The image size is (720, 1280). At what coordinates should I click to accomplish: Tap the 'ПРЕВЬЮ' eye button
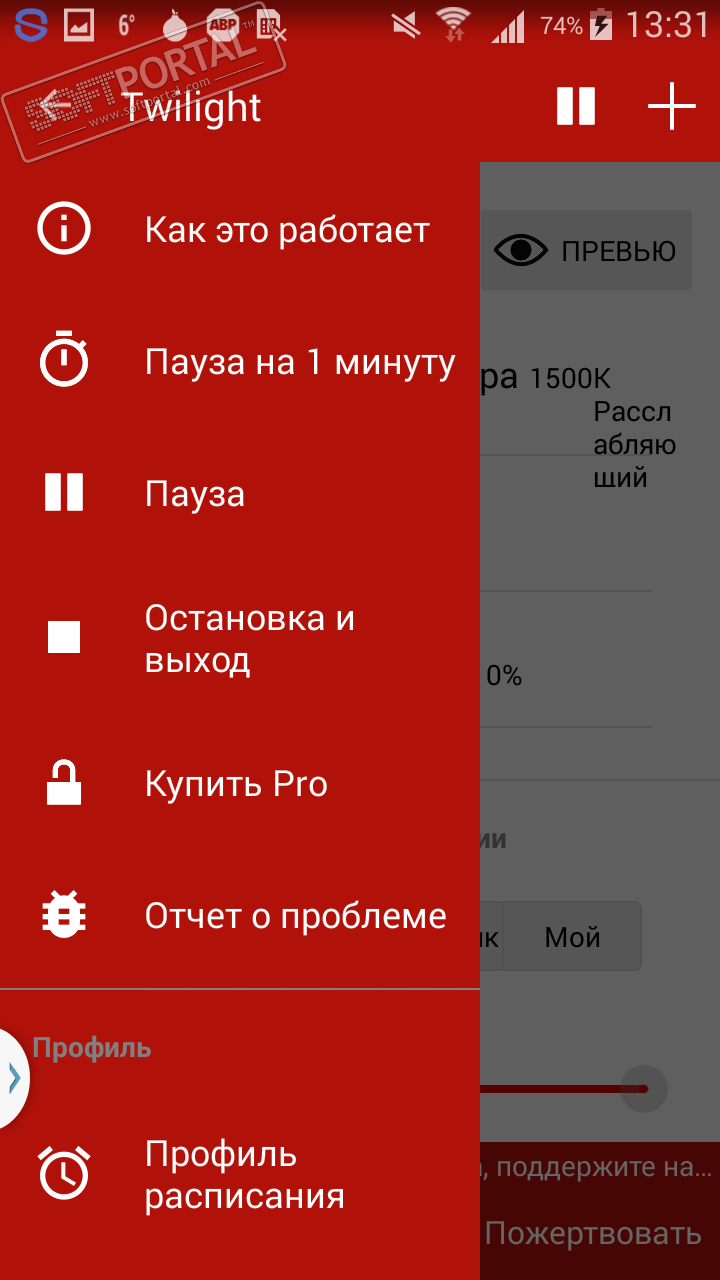point(587,251)
